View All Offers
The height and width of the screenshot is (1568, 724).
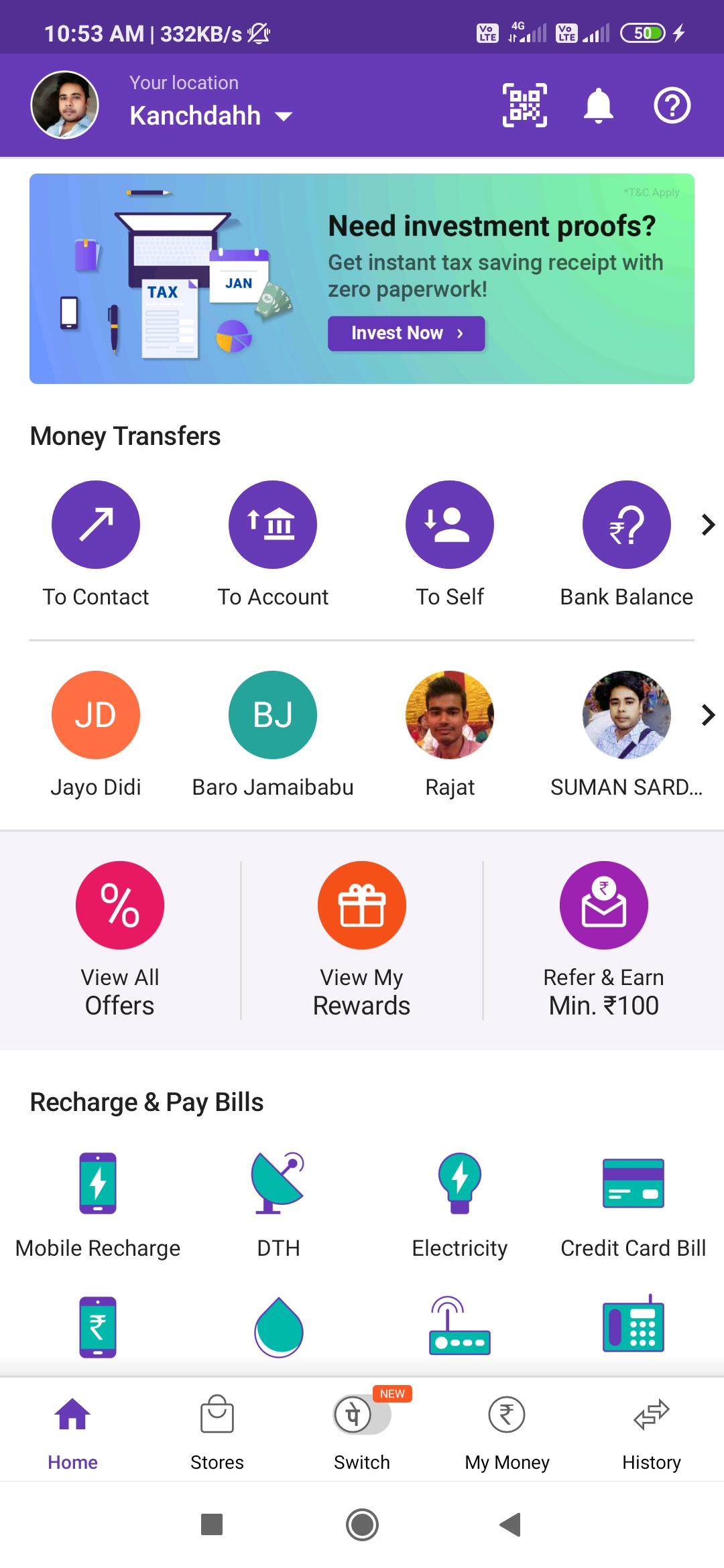coord(120,905)
